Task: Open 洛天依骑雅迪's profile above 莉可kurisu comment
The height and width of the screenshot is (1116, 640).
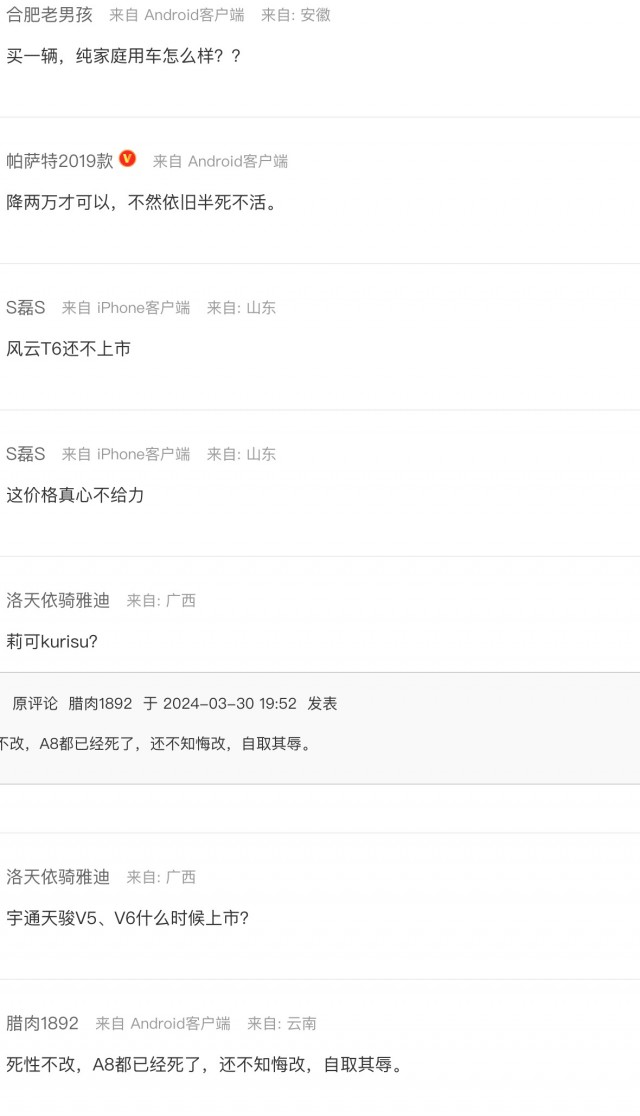Action: (58, 601)
